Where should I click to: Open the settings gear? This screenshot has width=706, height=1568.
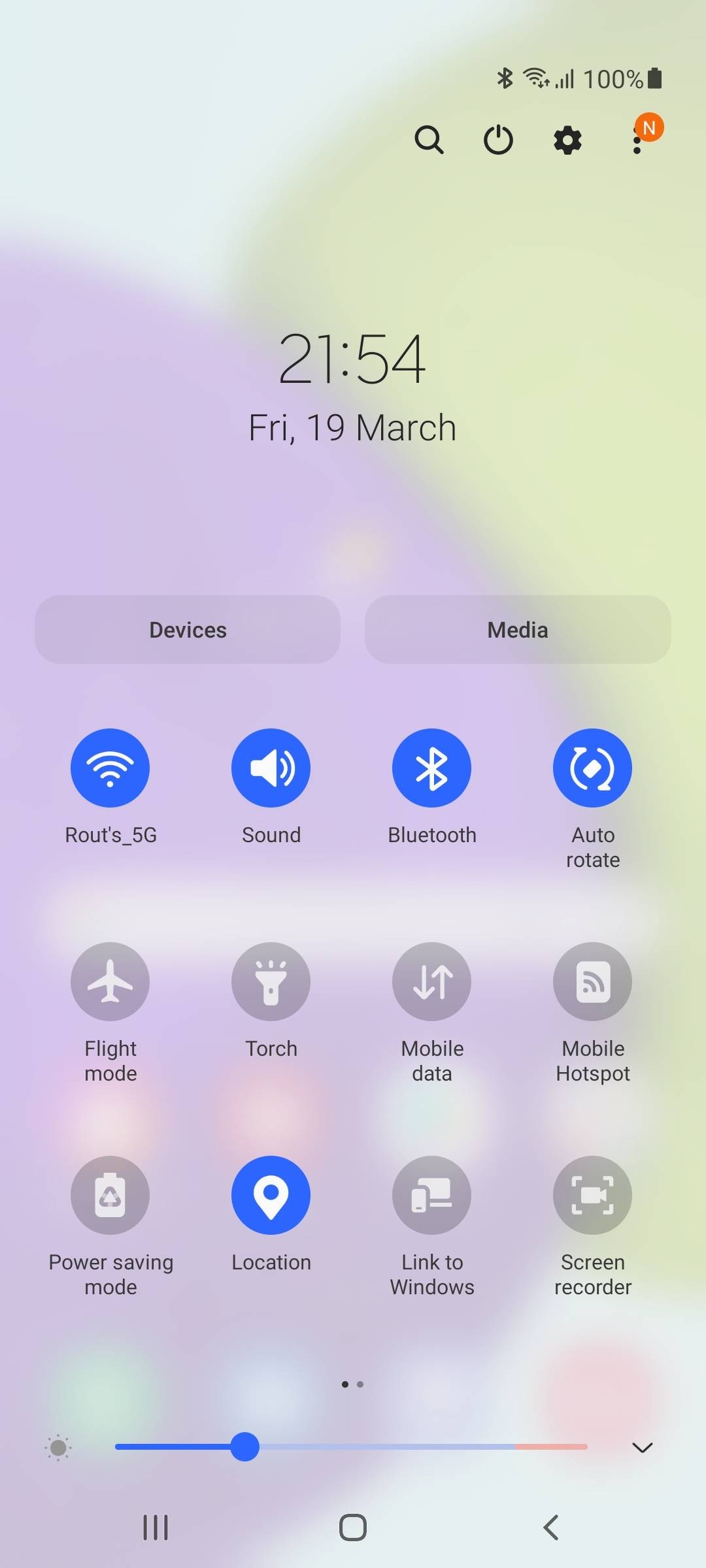[x=567, y=140]
